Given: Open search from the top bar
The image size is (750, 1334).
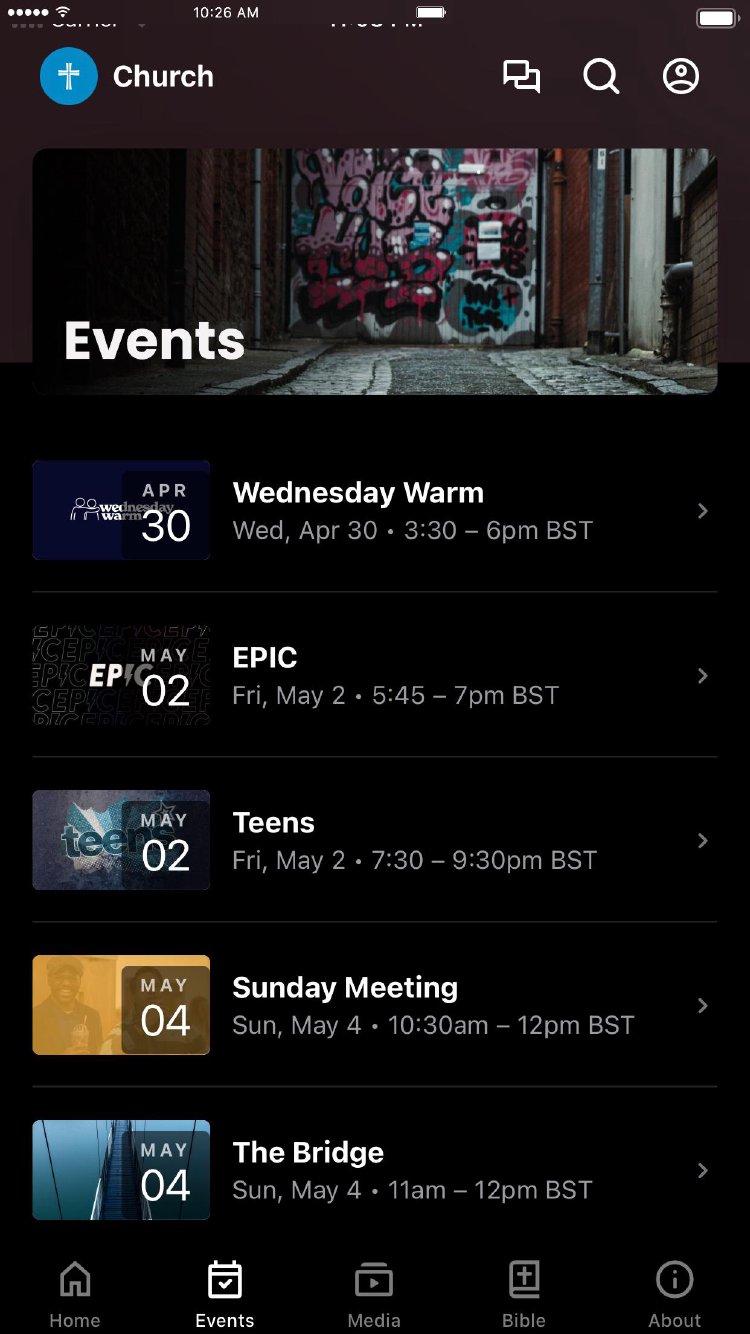Looking at the screenshot, I should point(601,77).
